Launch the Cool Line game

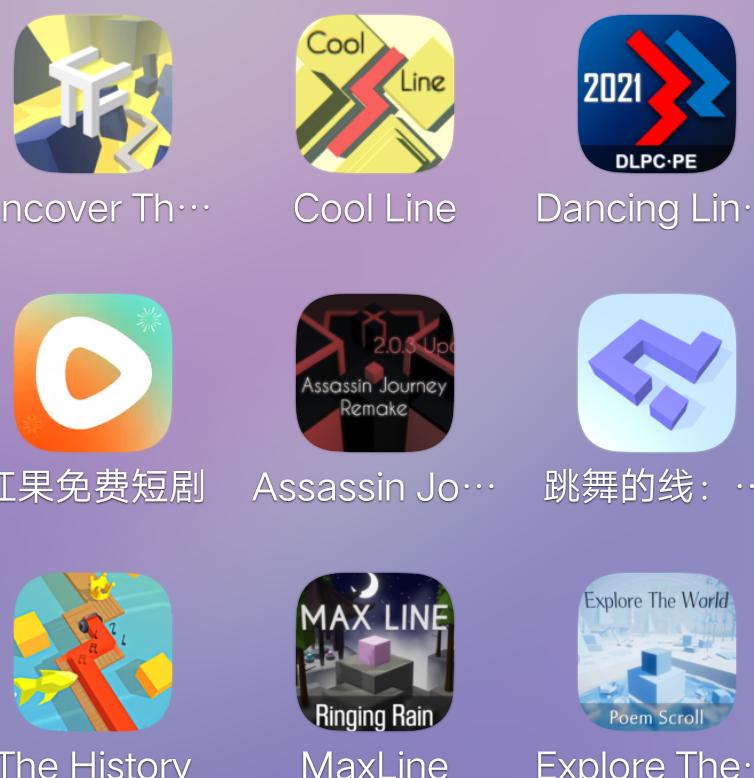(375, 95)
